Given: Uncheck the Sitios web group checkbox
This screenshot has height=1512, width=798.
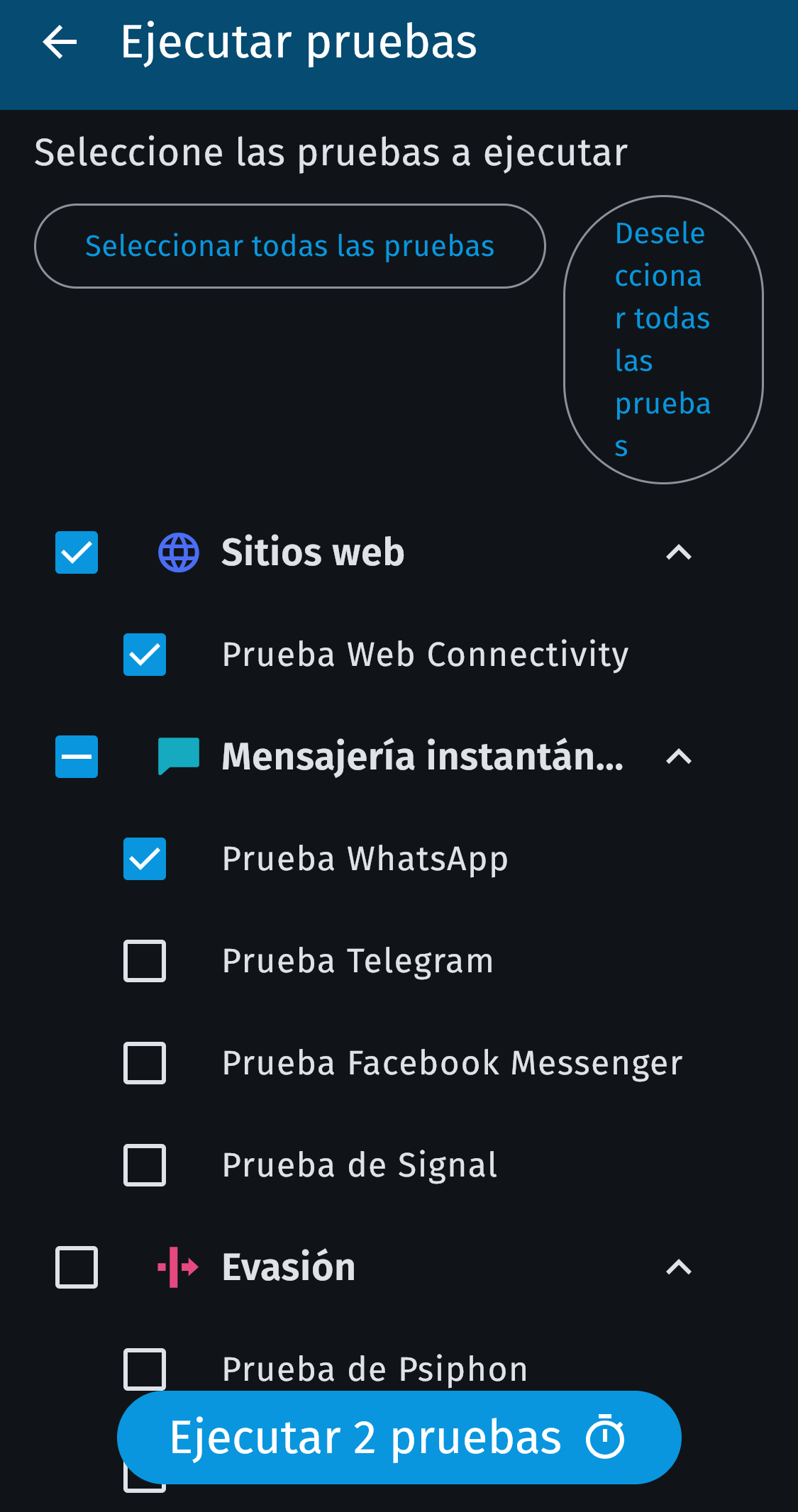Looking at the screenshot, I should pyautogui.click(x=77, y=552).
